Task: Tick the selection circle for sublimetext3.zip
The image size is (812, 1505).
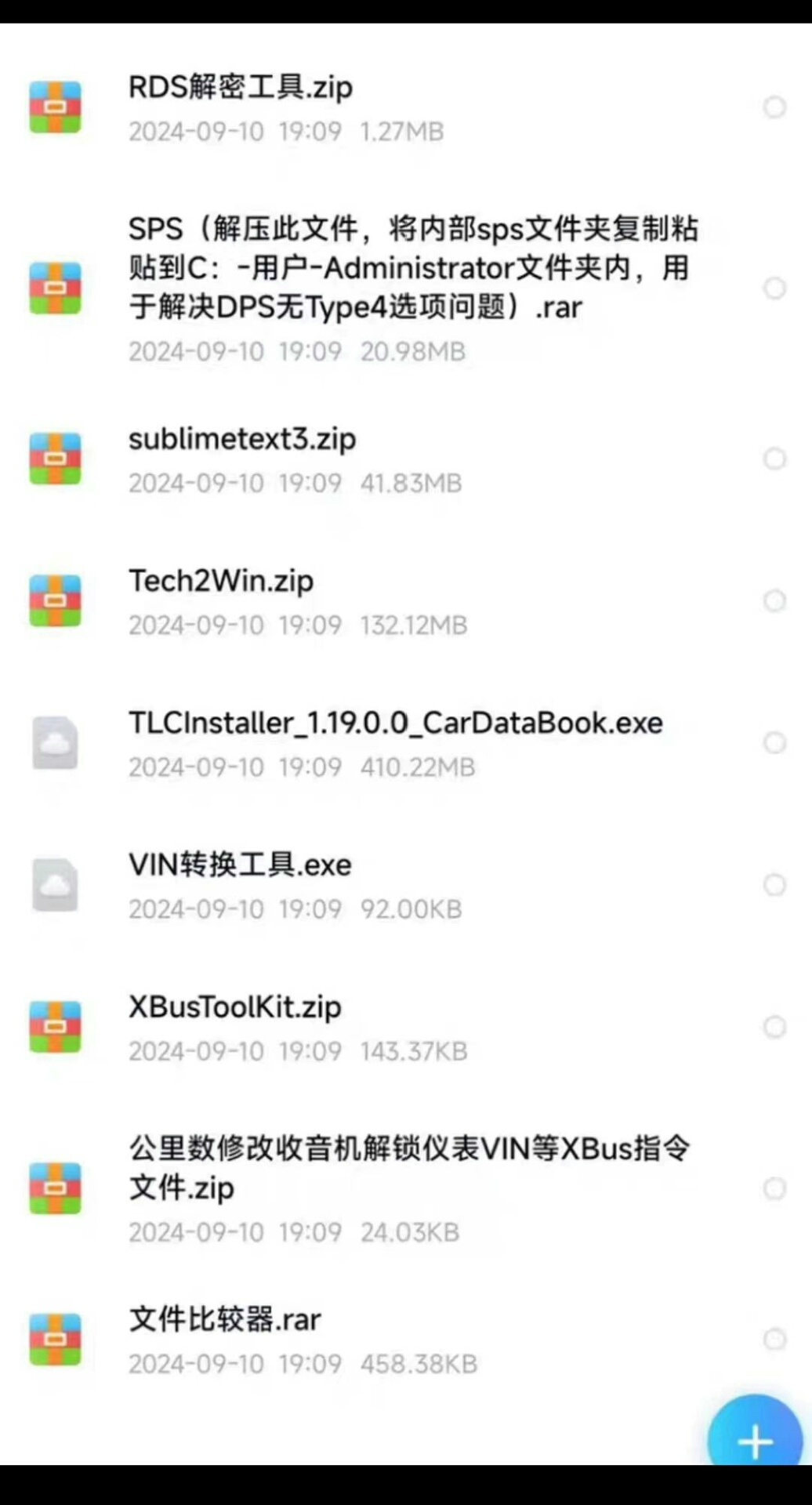Action: [x=774, y=459]
